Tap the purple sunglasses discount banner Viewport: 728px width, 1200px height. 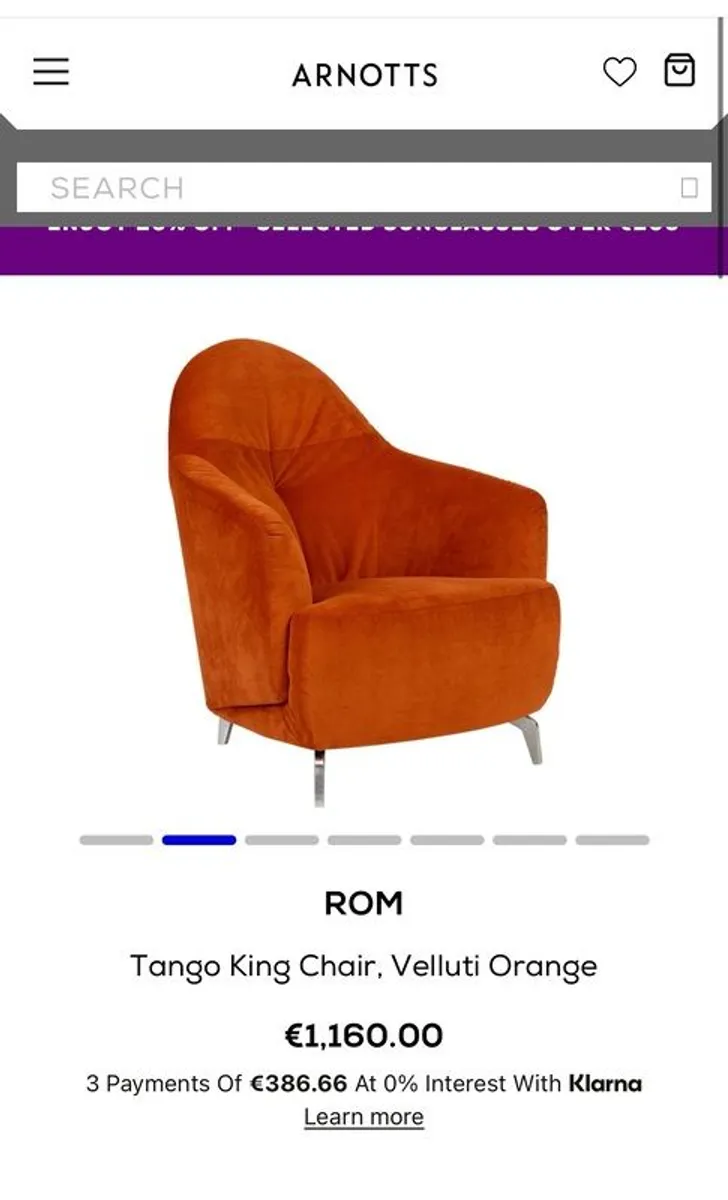click(364, 245)
